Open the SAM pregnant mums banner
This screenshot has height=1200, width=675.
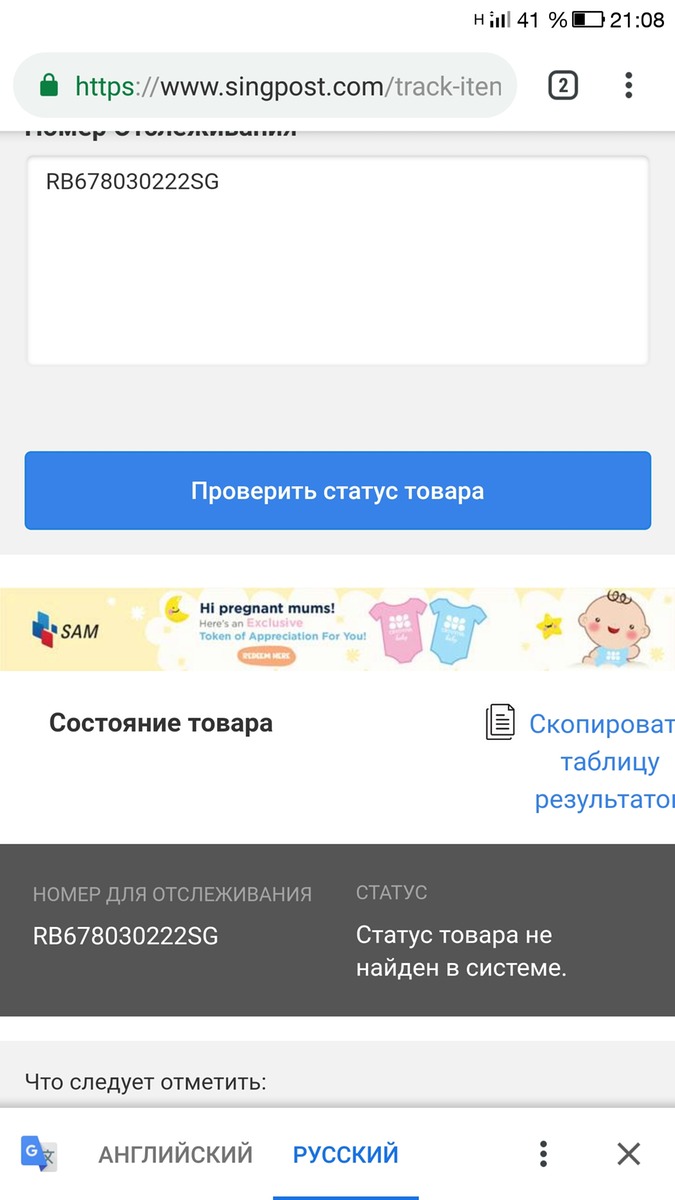pyautogui.click(x=337, y=628)
